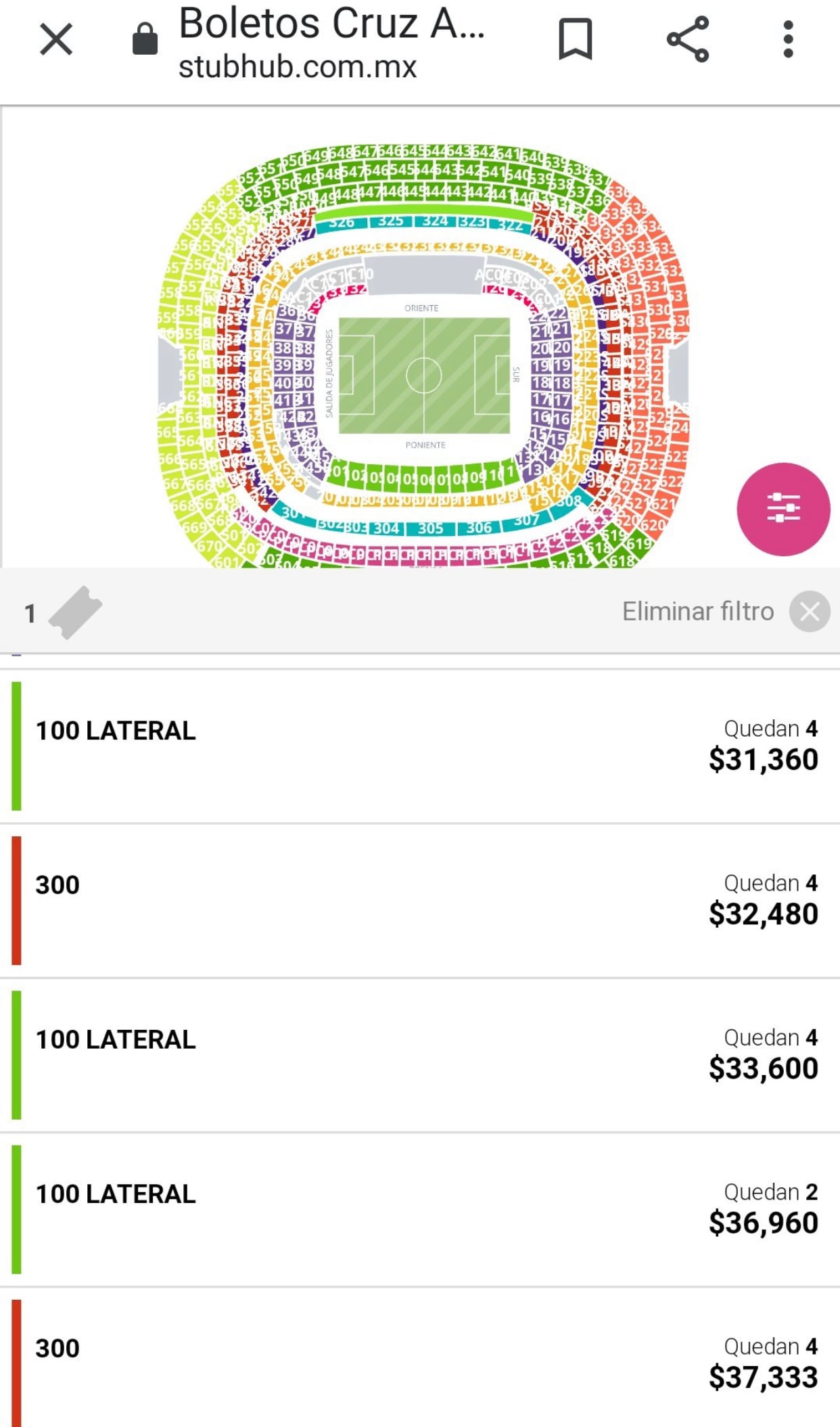Tap Eliminar filtro to clear filters
The height and width of the screenshot is (1427, 840).
tap(698, 611)
